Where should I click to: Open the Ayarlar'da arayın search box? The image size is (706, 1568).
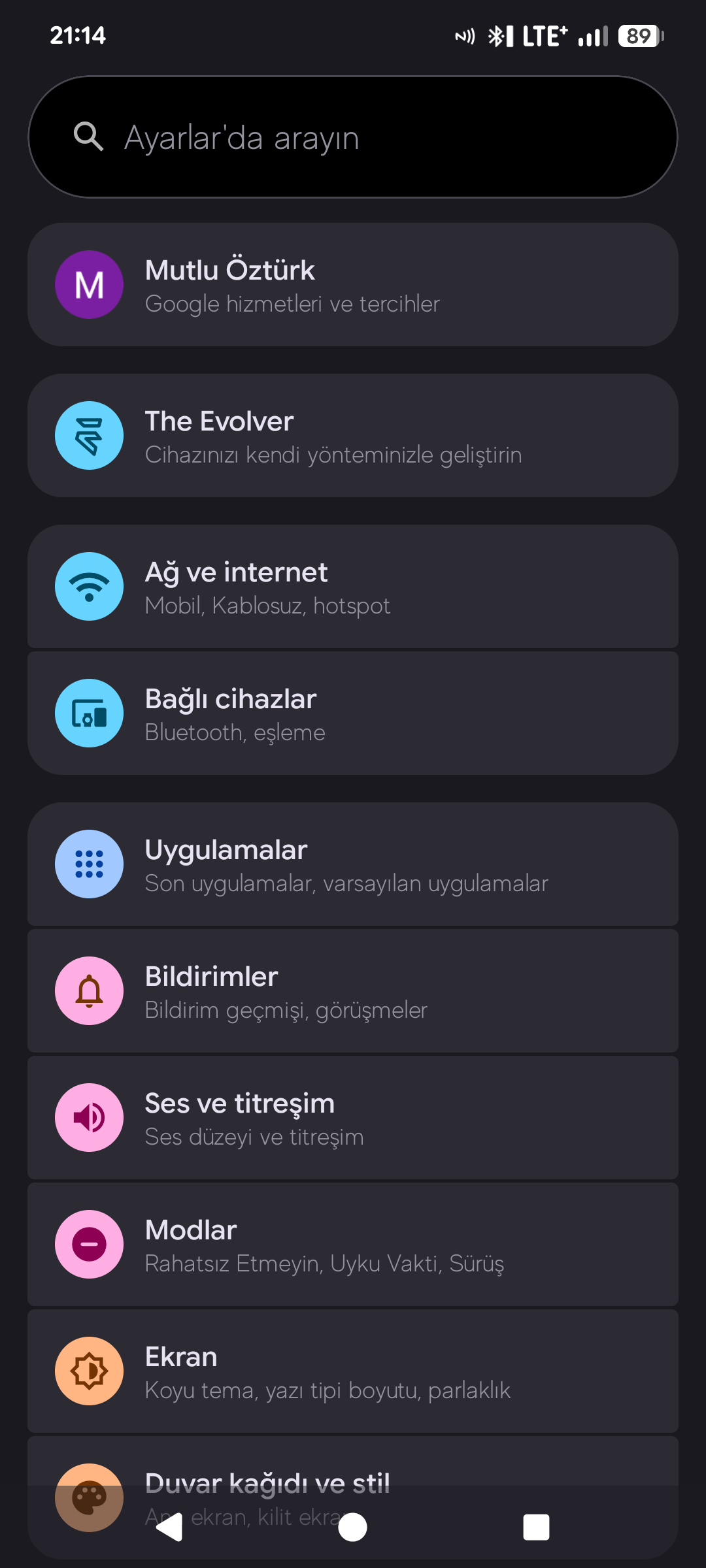[353, 137]
